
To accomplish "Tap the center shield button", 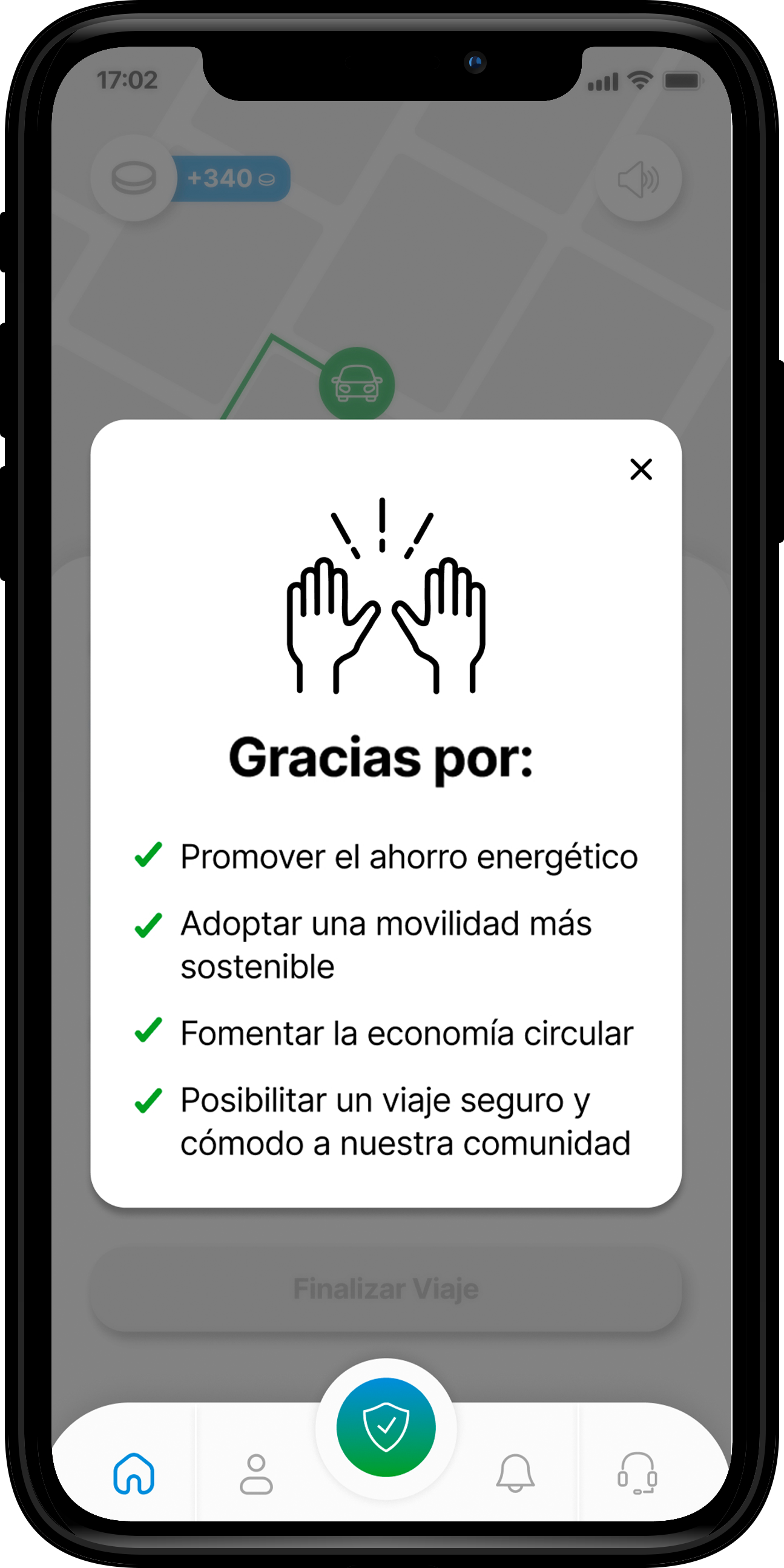I will click(x=386, y=1427).
